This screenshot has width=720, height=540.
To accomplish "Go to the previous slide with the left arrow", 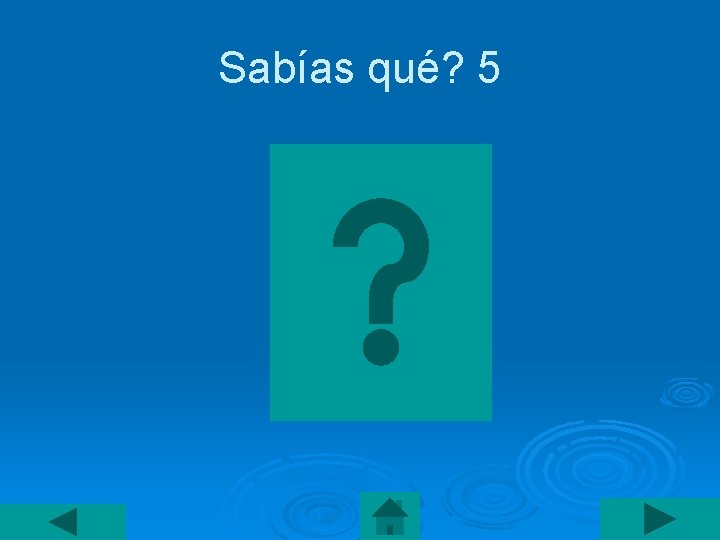I will [63, 522].
